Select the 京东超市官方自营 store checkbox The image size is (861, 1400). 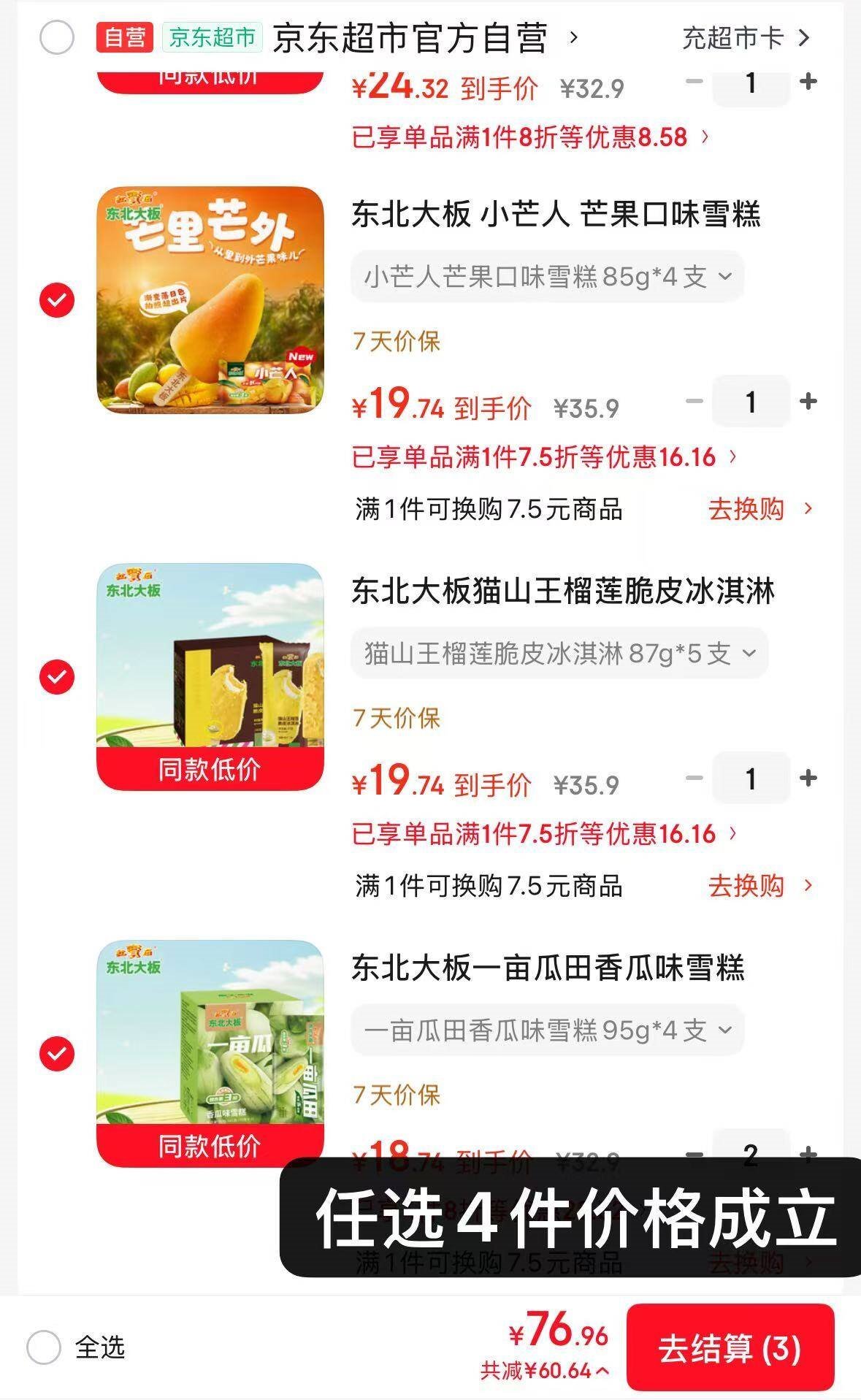[x=57, y=37]
